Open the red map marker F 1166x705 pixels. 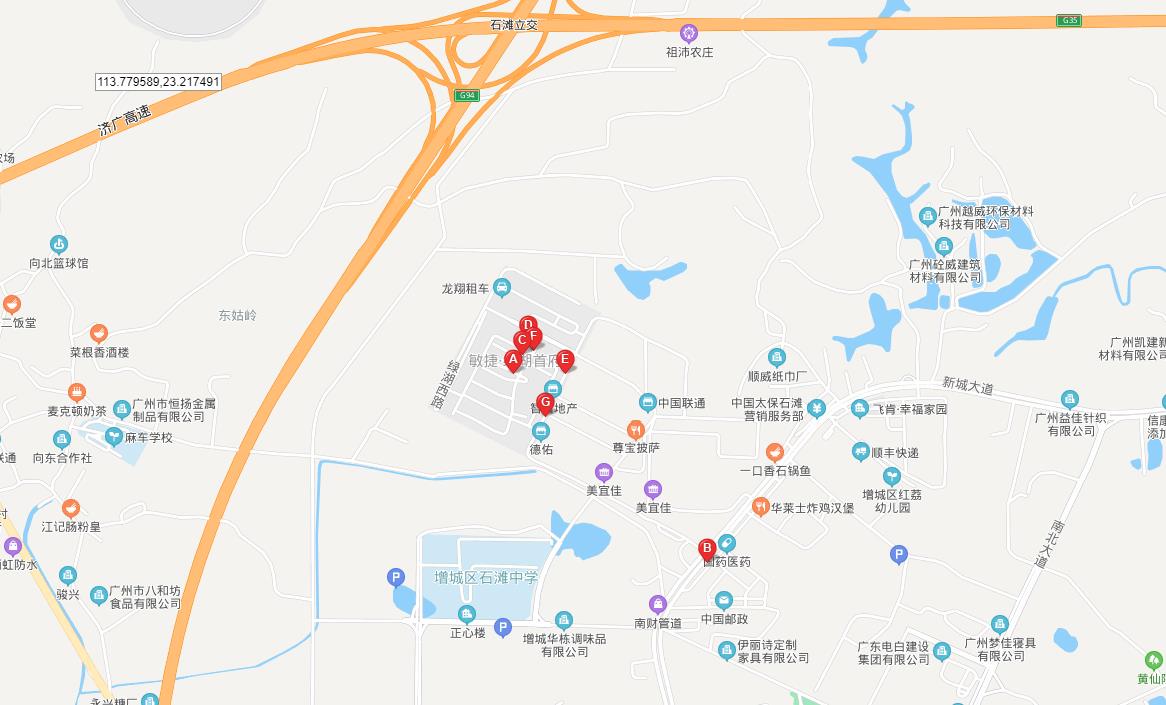pos(535,336)
